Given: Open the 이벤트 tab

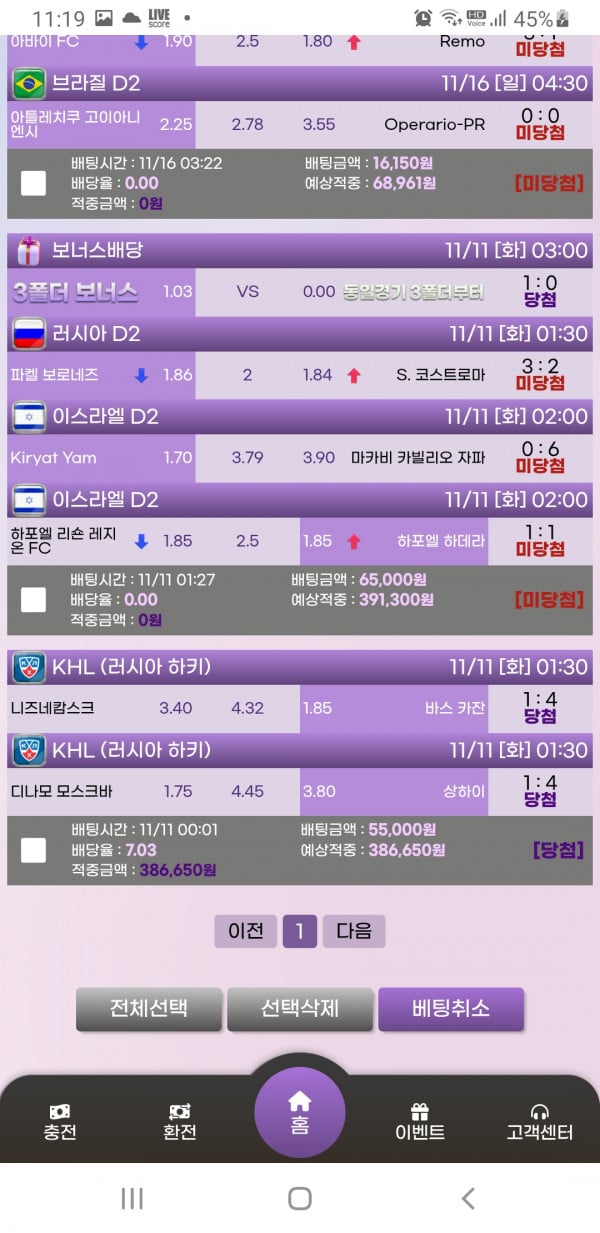Looking at the screenshot, I should pyautogui.click(x=420, y=1122).
